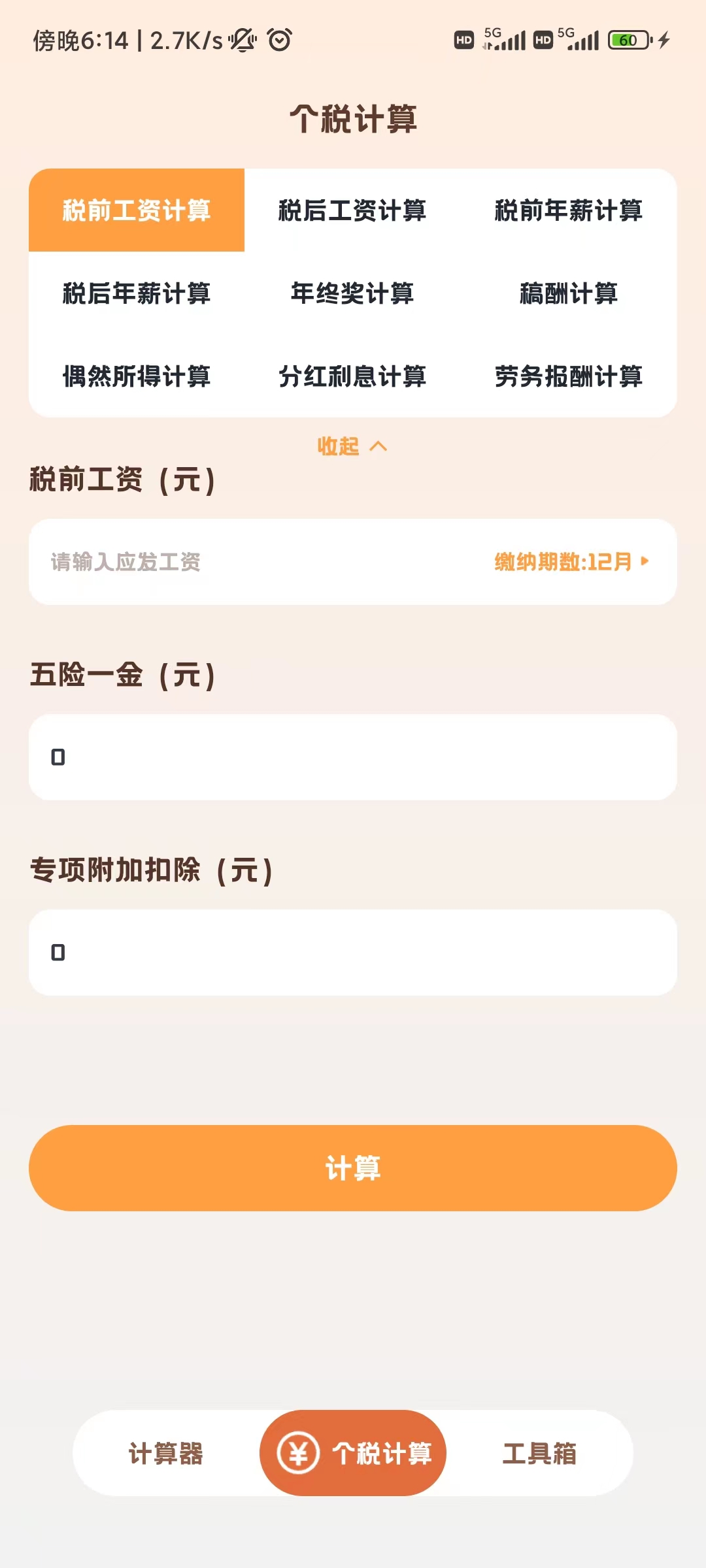Collapse the calculation type panel via 收起

[x=351, y=446]
